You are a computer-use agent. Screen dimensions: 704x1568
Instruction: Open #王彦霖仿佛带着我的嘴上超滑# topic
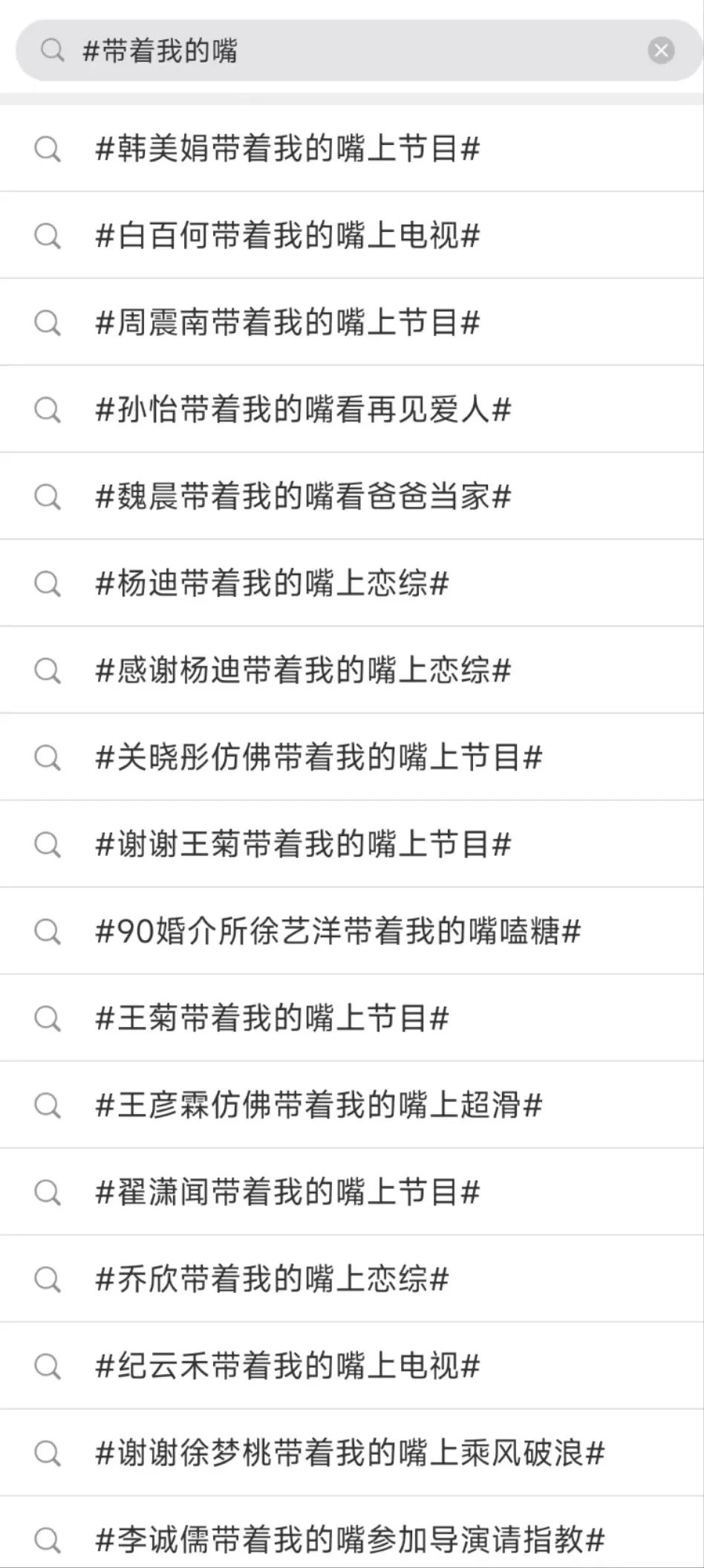tap(319, 1105)
